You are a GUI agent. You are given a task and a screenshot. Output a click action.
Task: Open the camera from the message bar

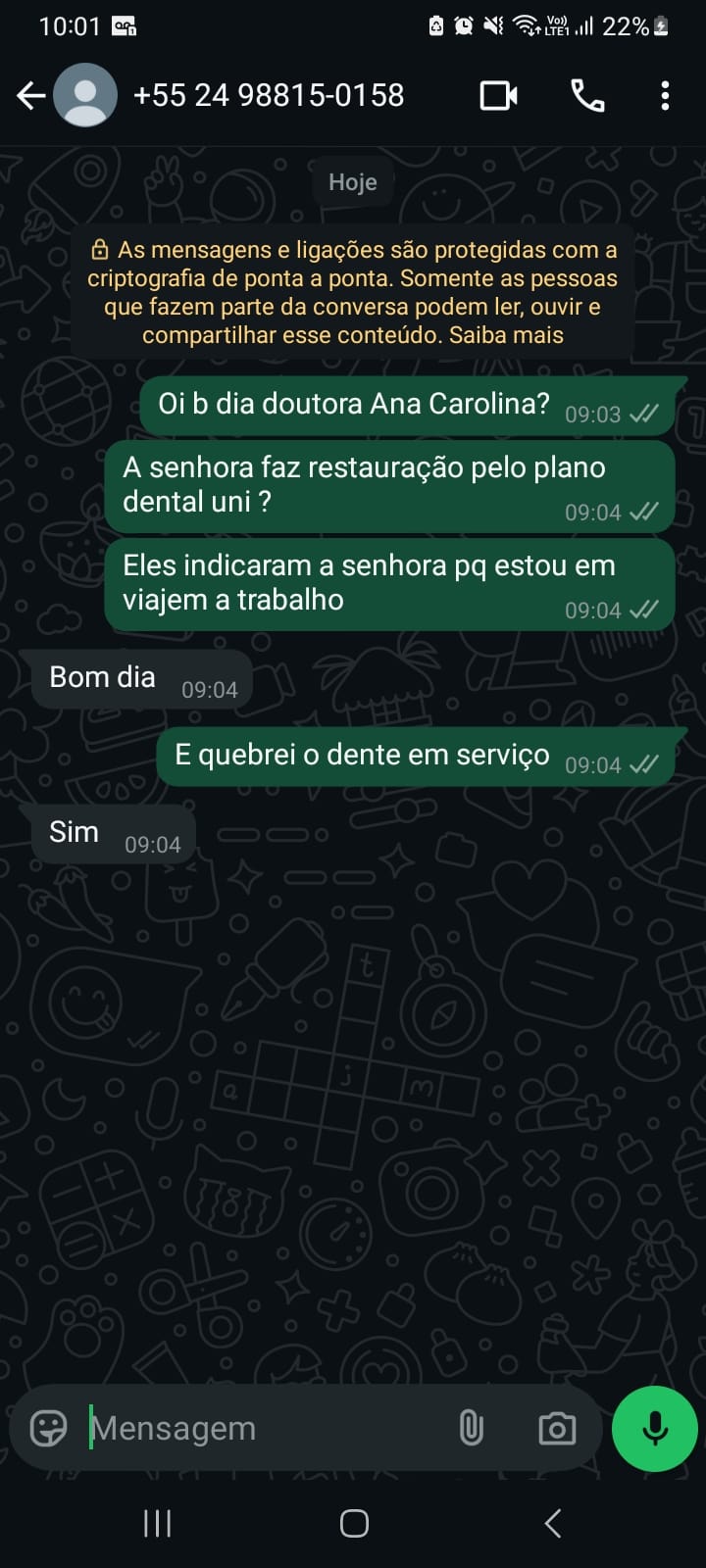557,1428
